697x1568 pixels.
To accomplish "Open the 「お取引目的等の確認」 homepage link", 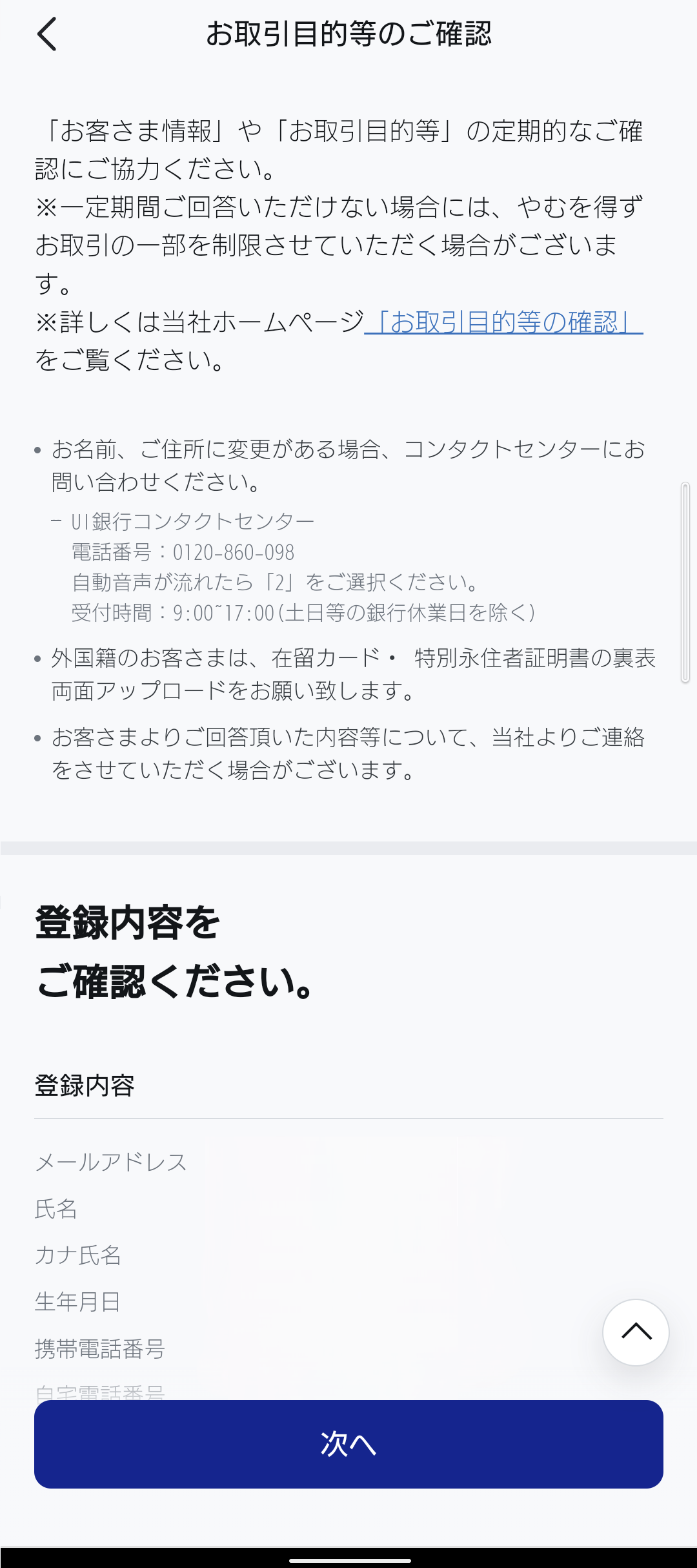I will tap(504, 322).
